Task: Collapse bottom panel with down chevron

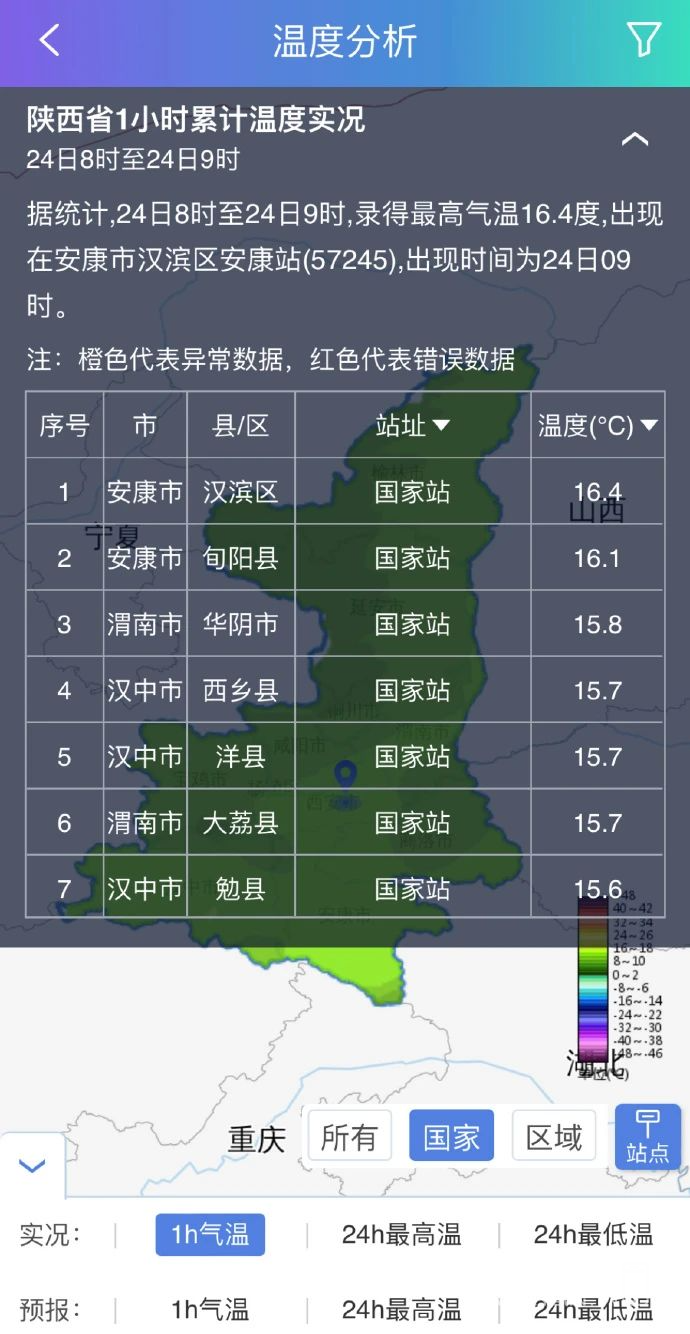Action: (32, 1166)
